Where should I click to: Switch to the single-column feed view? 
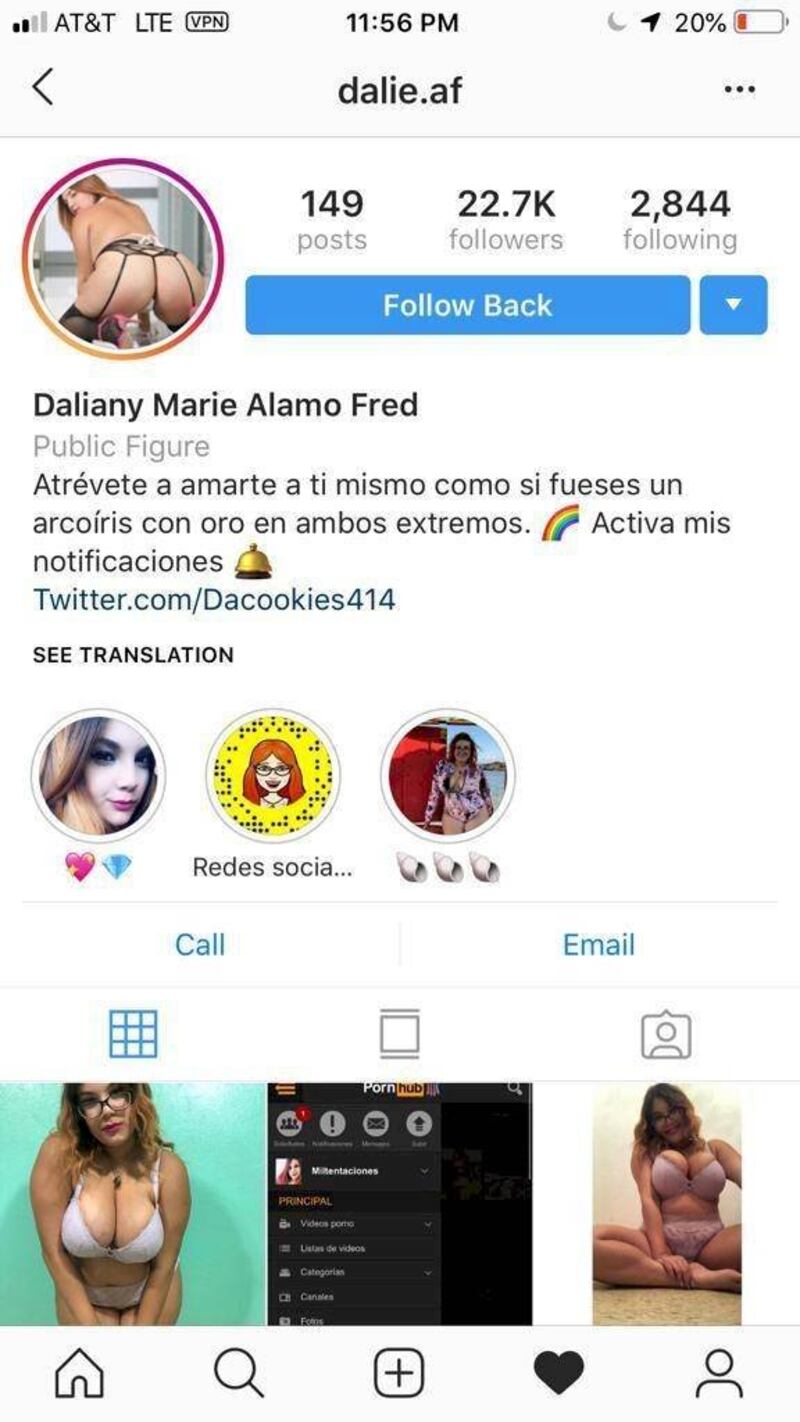coord(399,1034)
